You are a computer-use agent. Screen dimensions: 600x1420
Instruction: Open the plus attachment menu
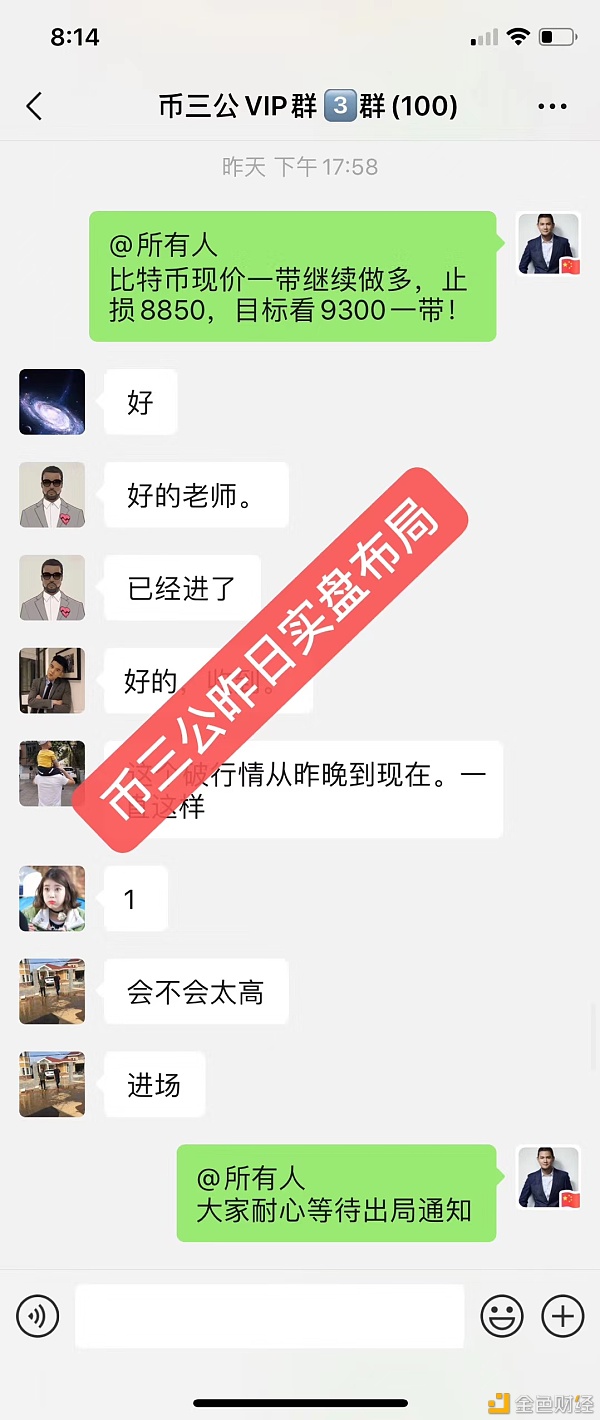coord(562,1316)
